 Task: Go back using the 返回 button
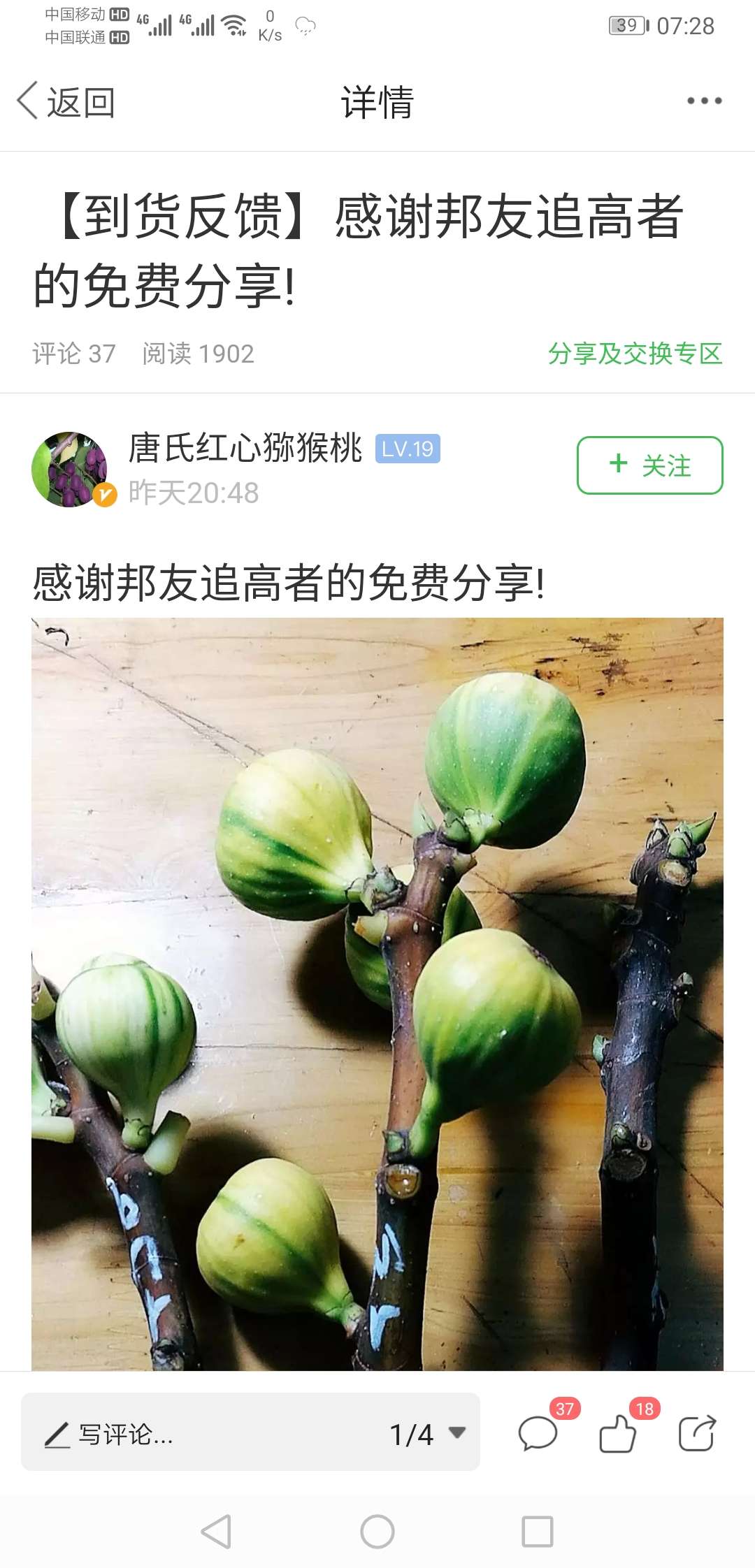coord(66,102)
